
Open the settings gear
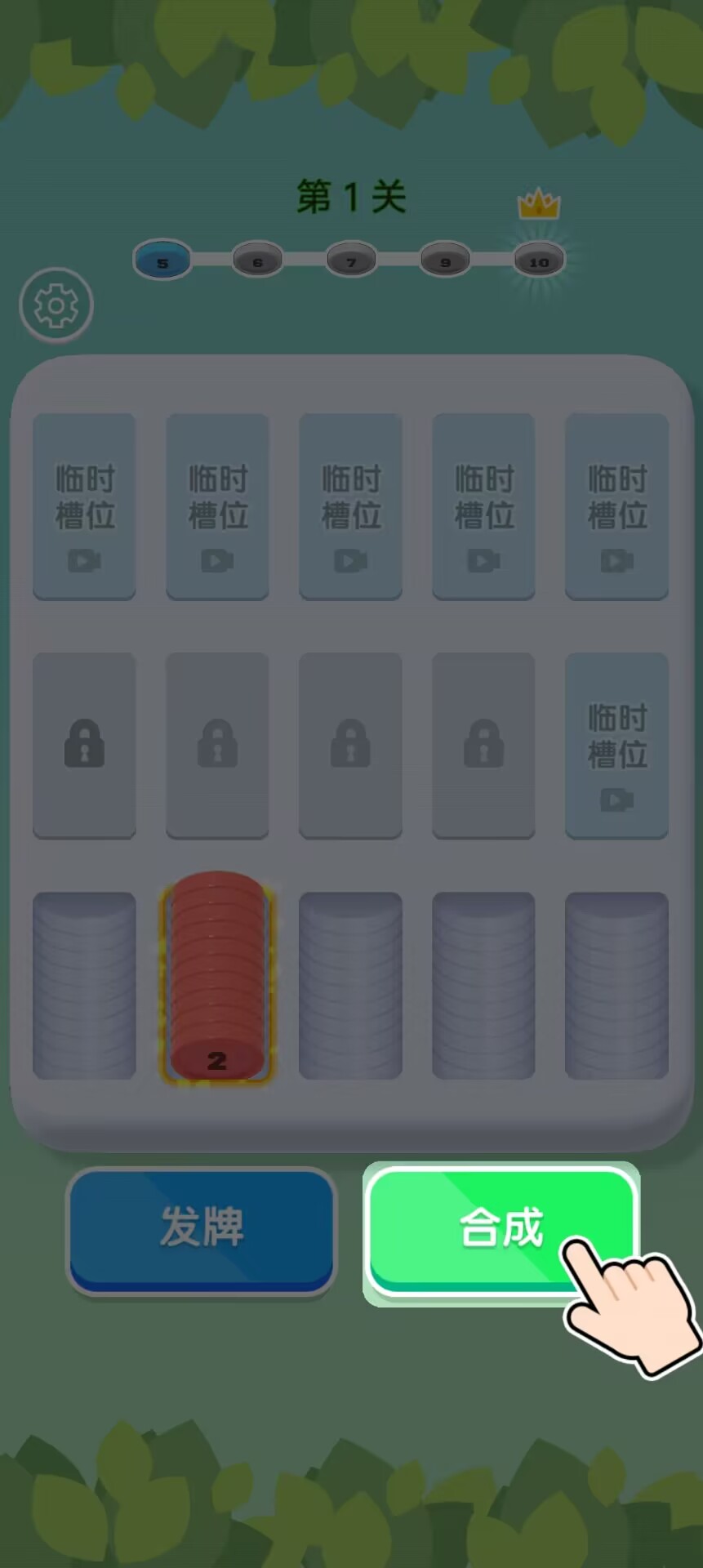[x=56, y=306]
